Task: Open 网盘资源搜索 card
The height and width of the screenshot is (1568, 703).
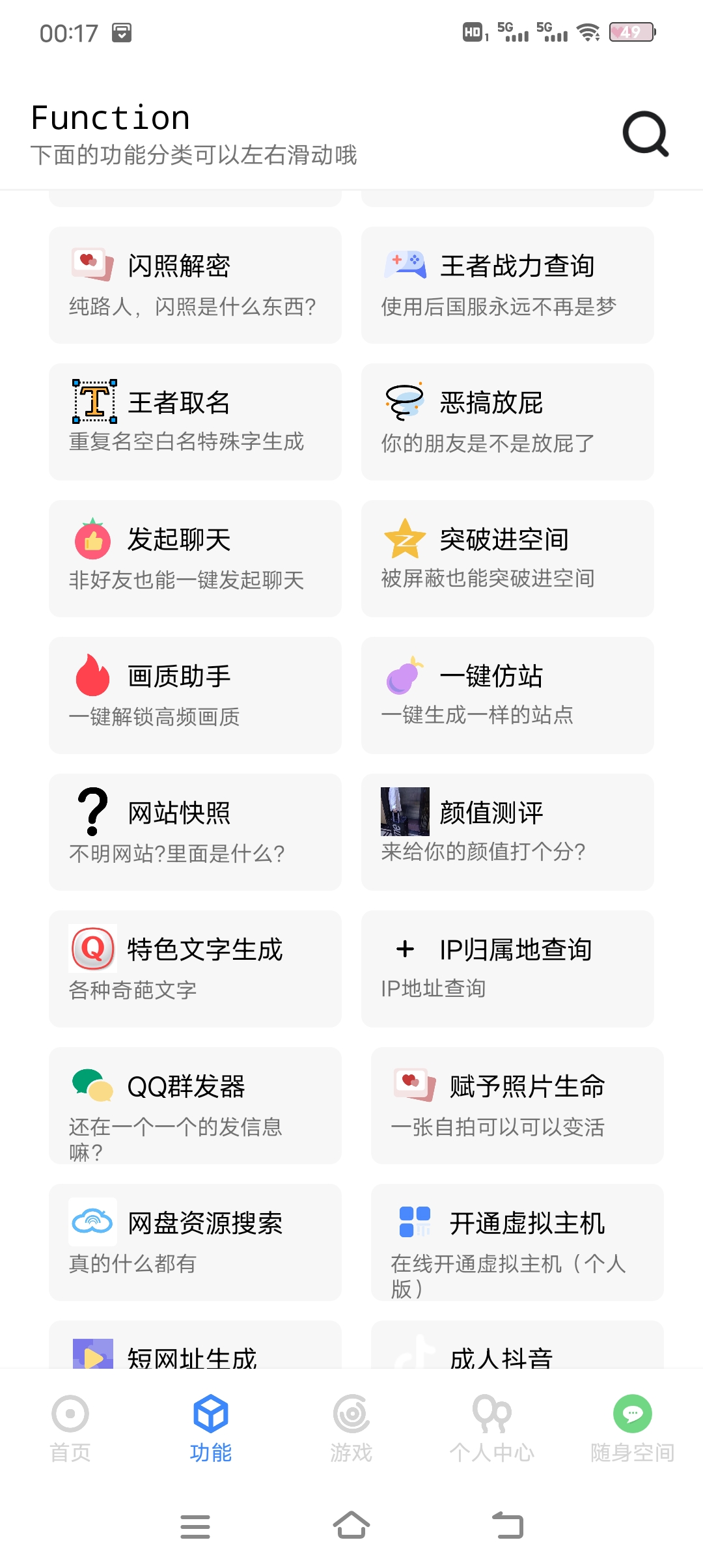Action: (x=195, y=1242)
